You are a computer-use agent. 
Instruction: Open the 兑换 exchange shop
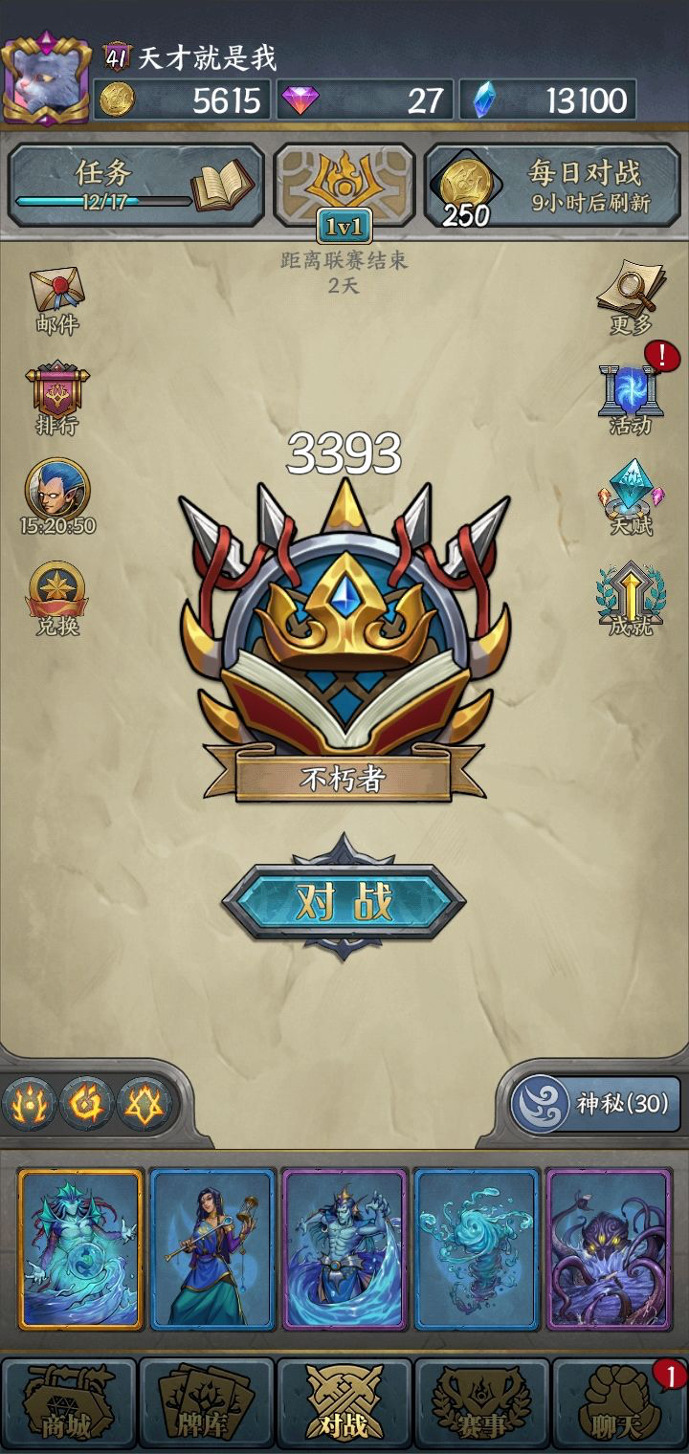coord(57,598)
